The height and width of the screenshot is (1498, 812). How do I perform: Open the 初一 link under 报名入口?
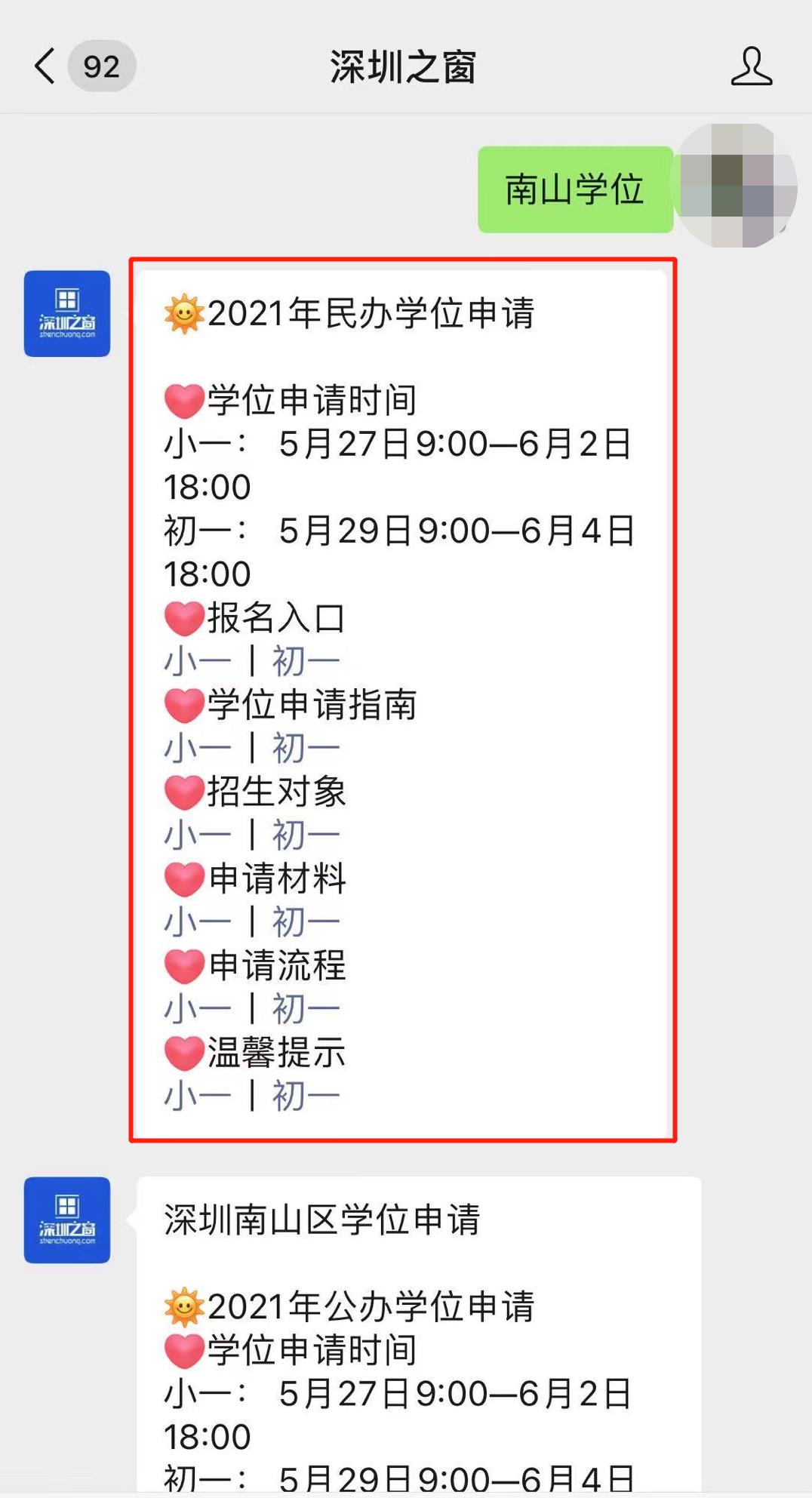(x=306, y=662)
